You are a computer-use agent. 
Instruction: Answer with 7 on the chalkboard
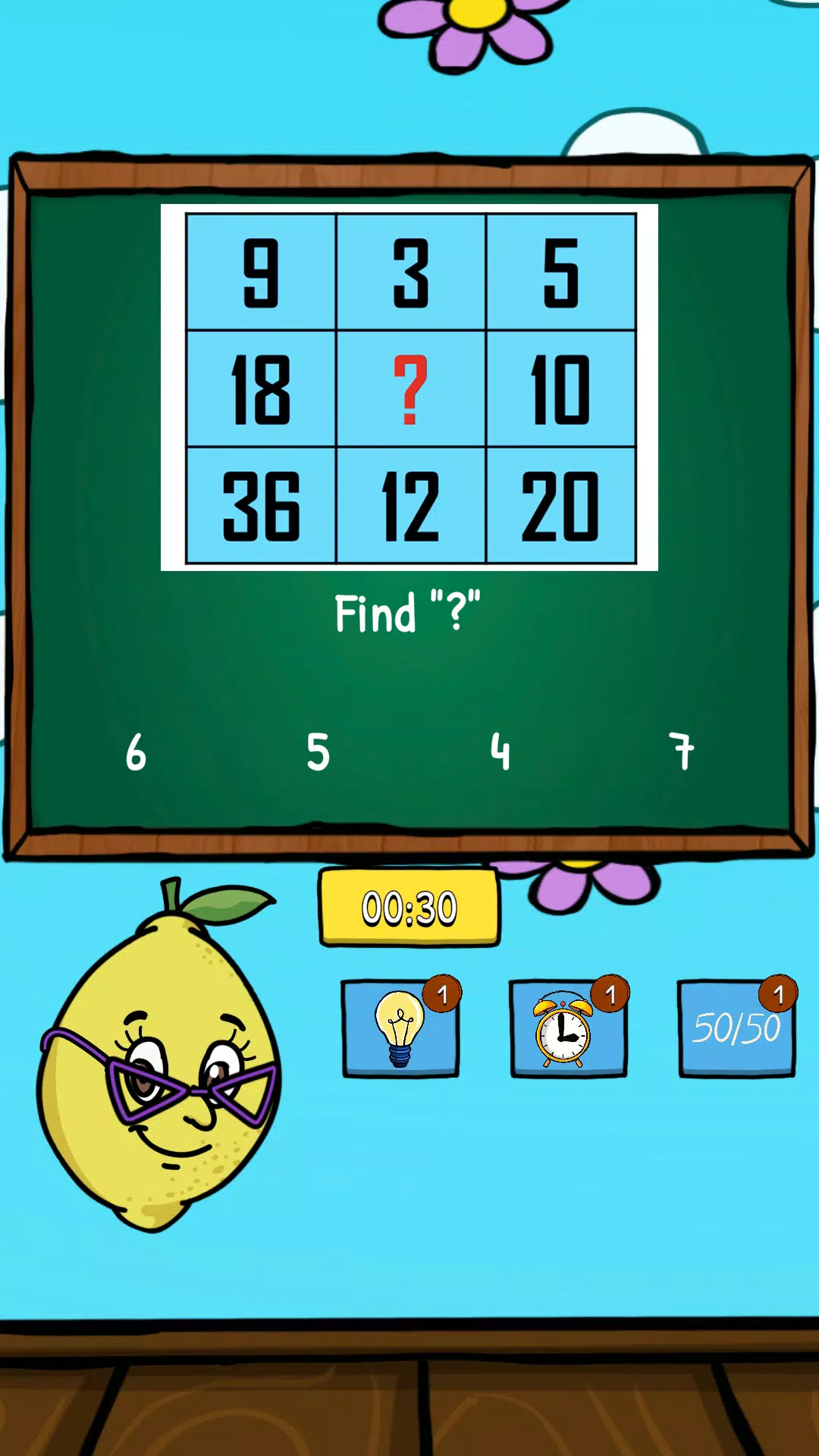coord(682,752)
